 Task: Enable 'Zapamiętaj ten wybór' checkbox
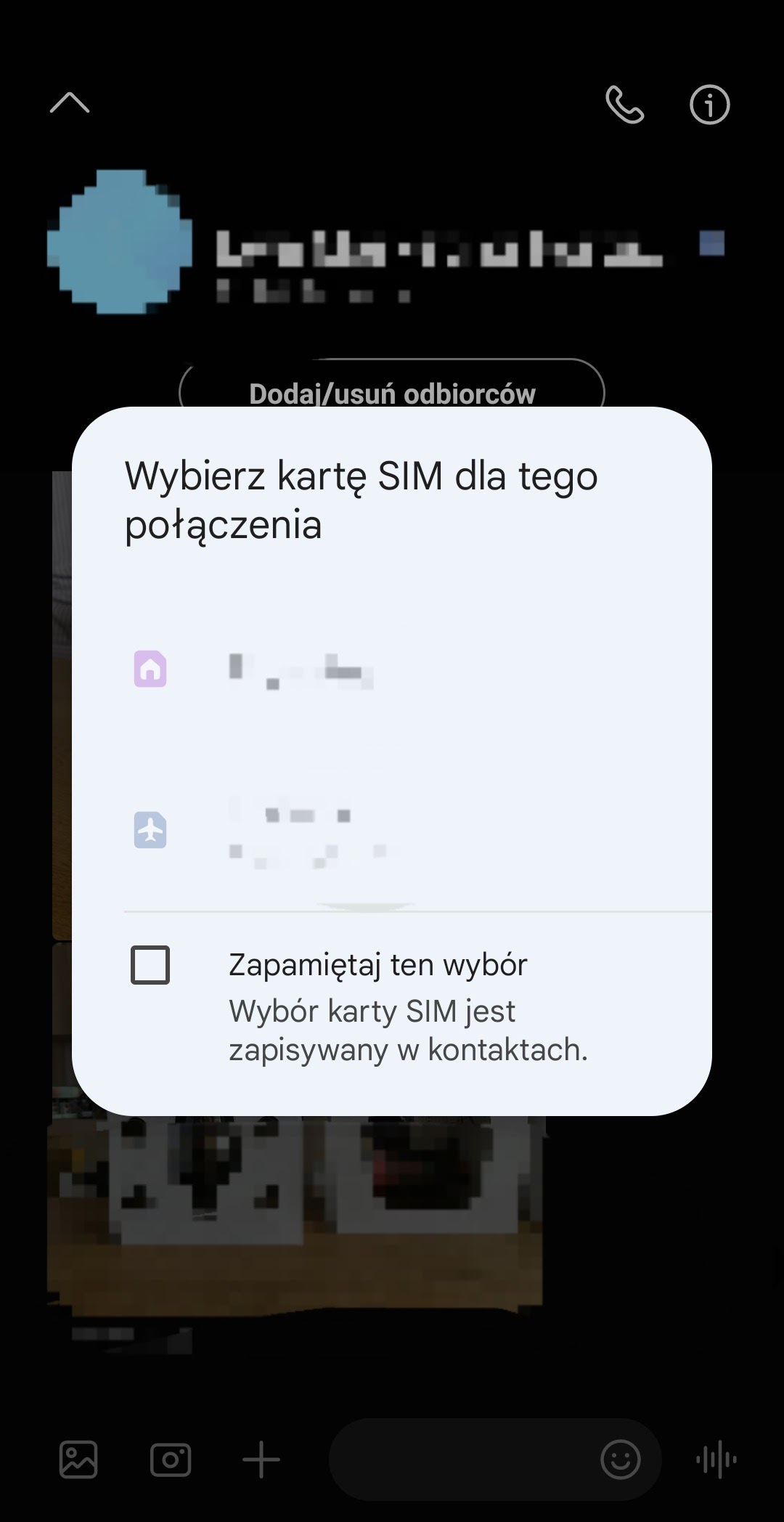(150, 965)
